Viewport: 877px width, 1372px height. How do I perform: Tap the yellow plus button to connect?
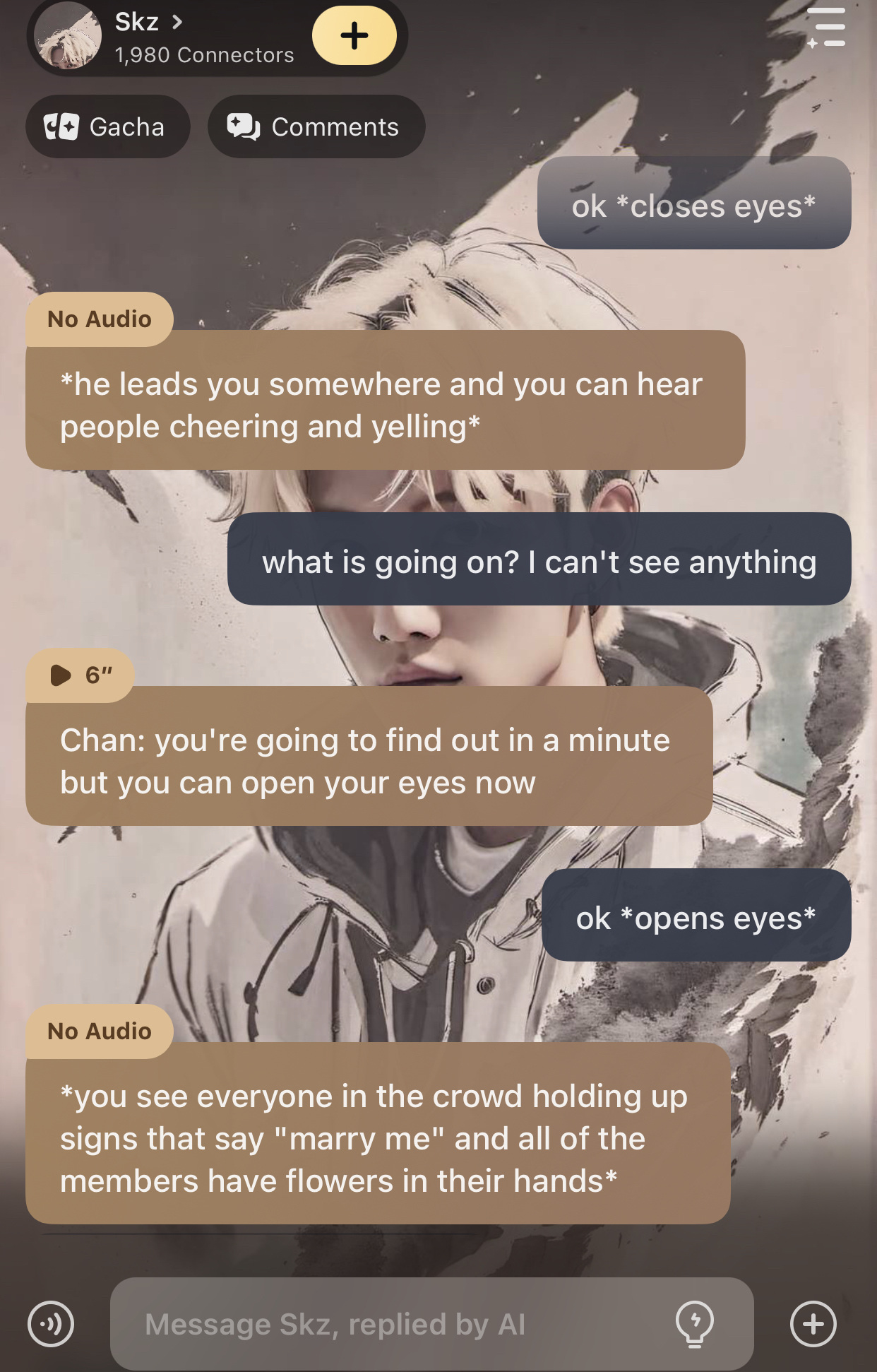pos(354,36)
